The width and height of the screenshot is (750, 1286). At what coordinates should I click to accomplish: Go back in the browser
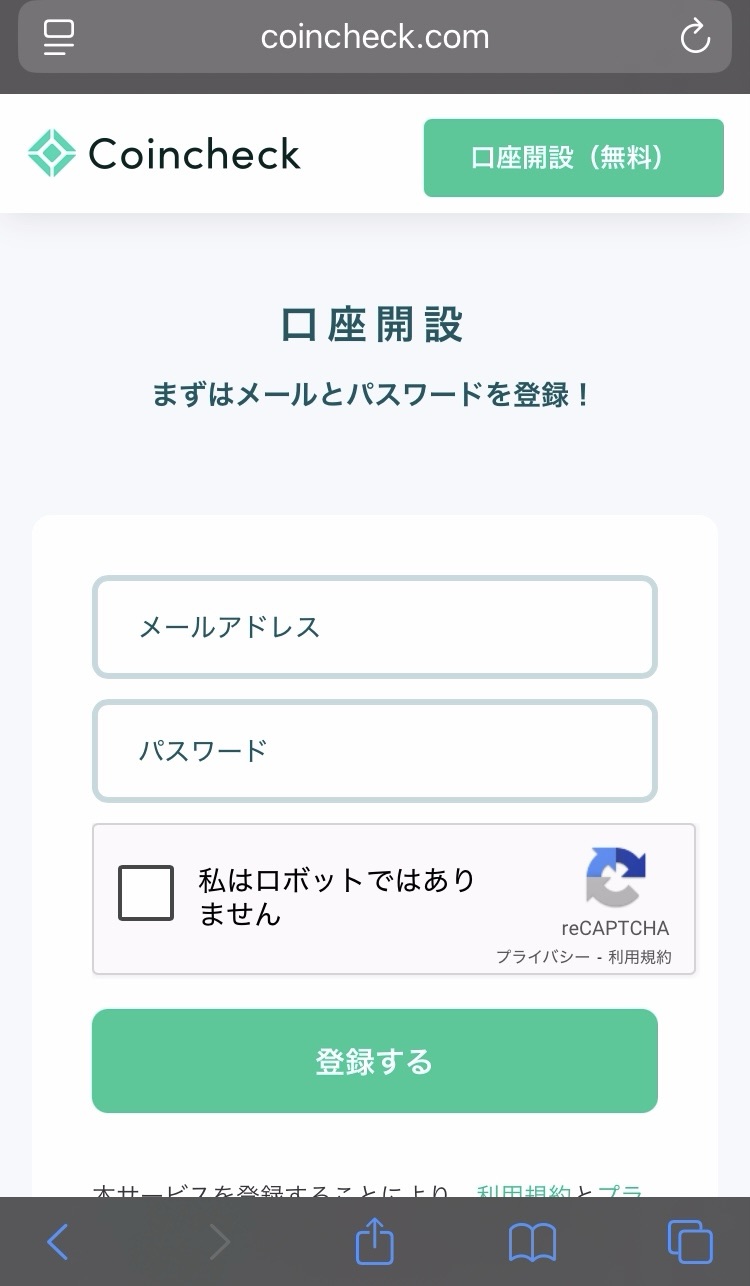coord(58,1243)
